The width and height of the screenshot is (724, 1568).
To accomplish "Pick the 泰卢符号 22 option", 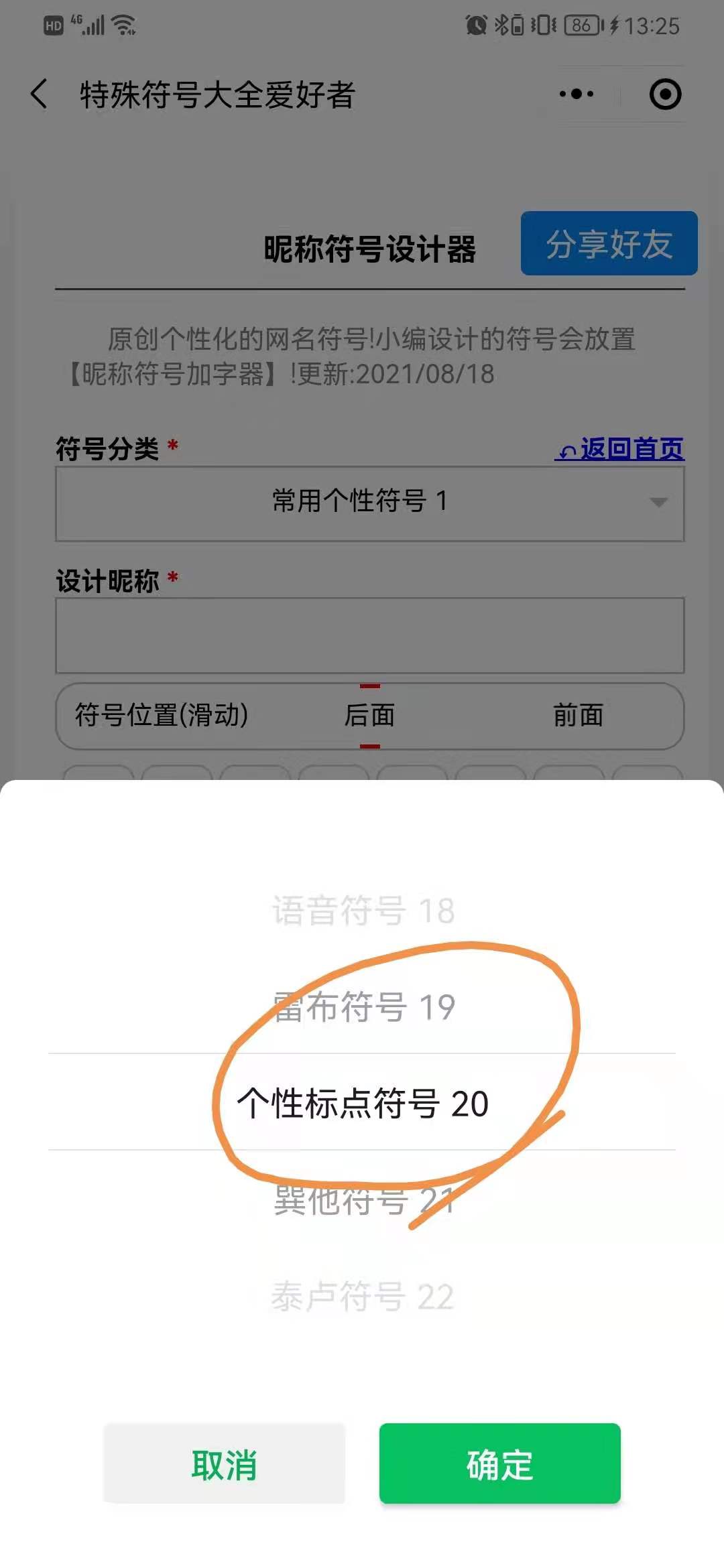I will click(363, 1296).
